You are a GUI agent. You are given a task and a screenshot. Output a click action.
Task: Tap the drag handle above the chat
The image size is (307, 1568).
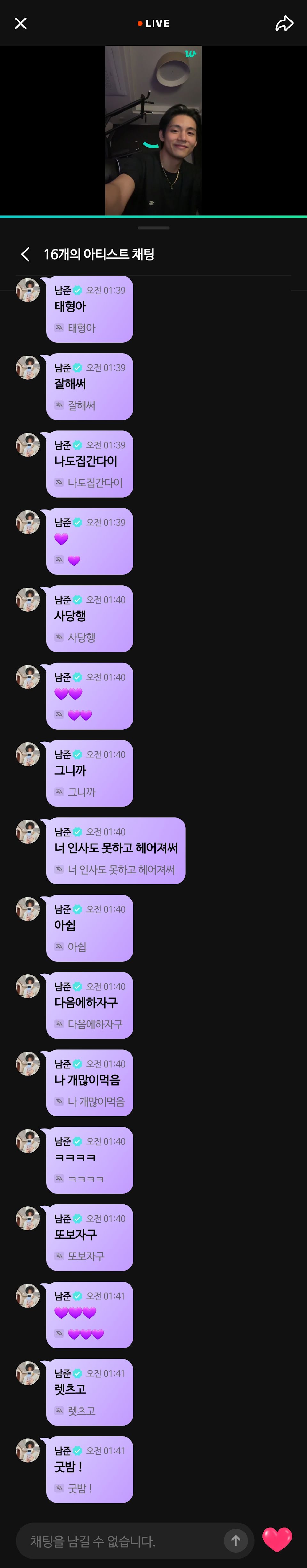(153, 228)
